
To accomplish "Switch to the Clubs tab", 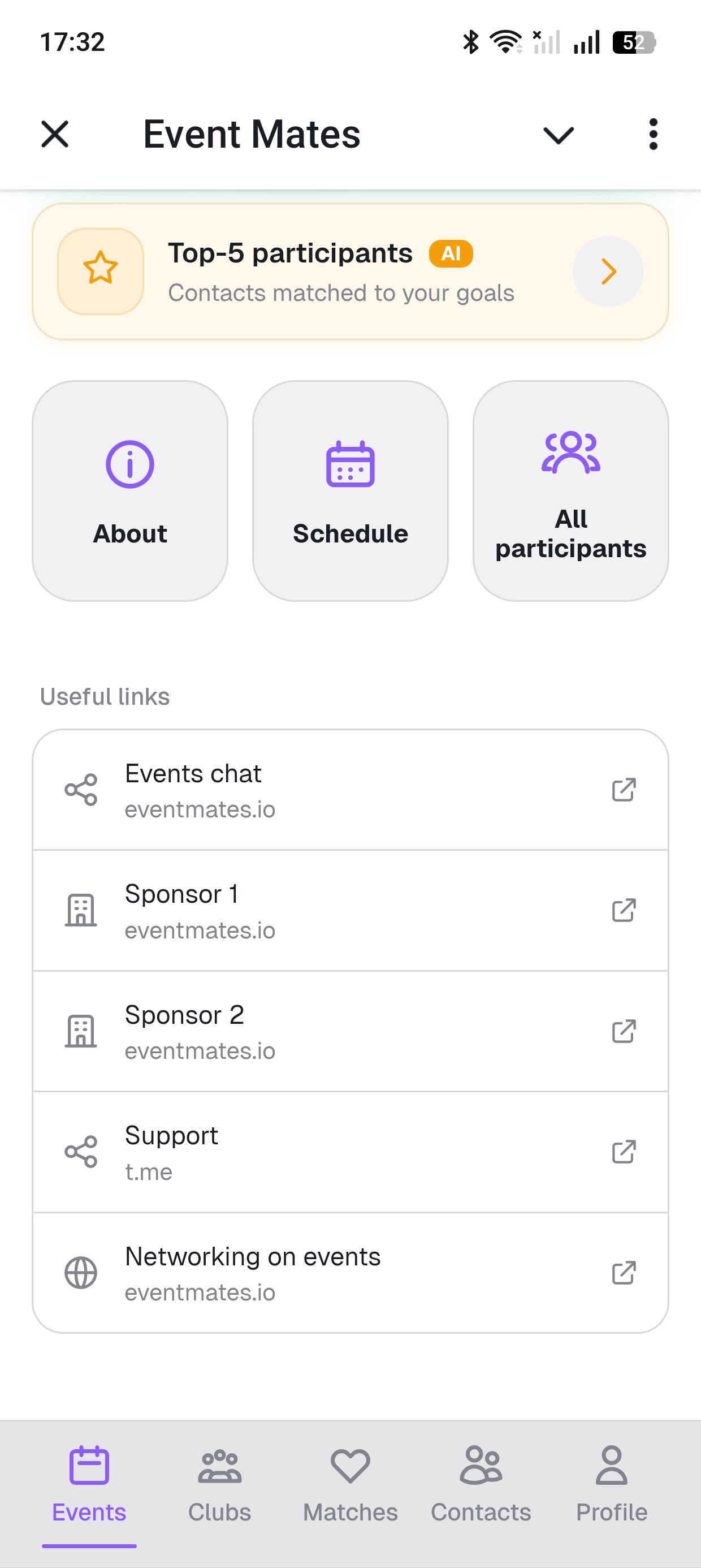I will click(x=220, y=1485).
